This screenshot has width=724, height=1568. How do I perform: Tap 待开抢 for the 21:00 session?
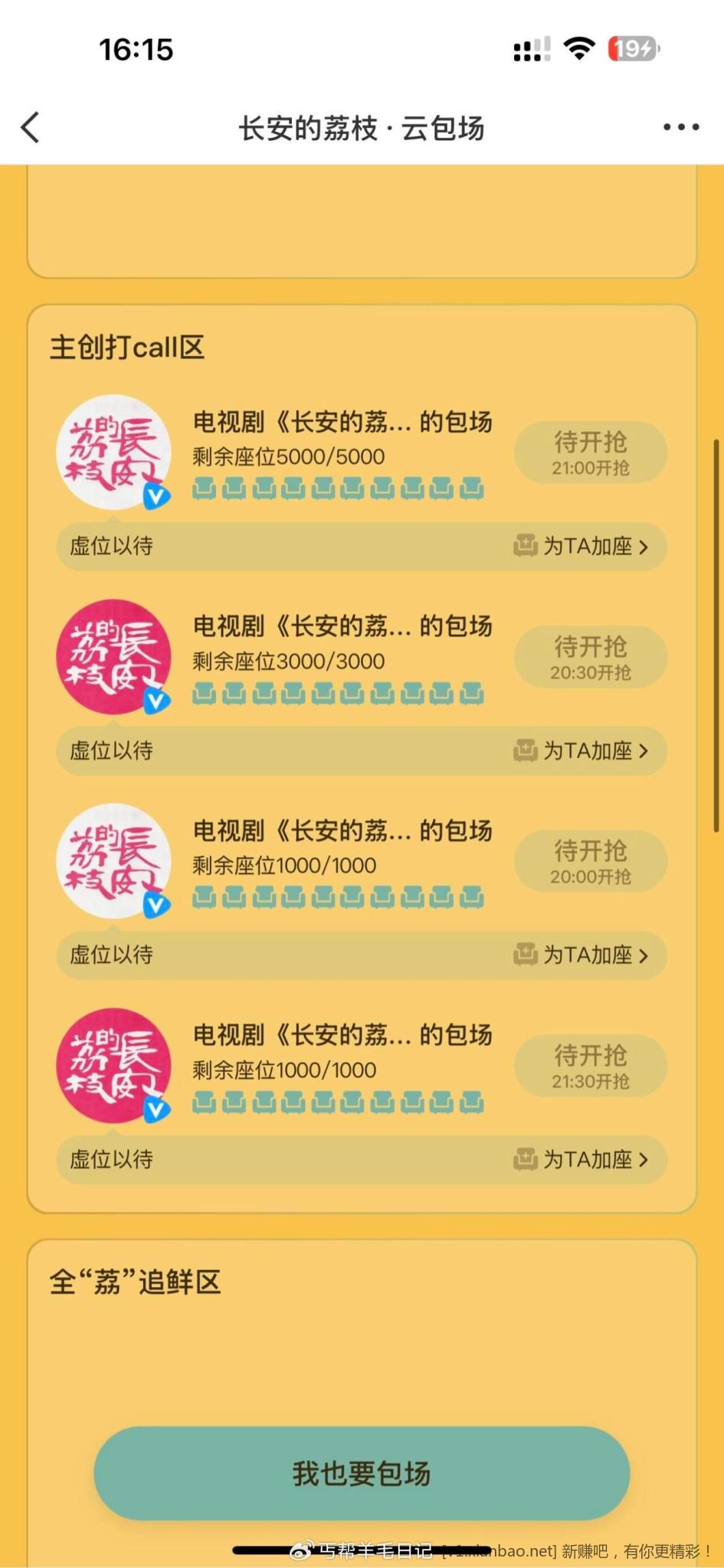[590, 452]
